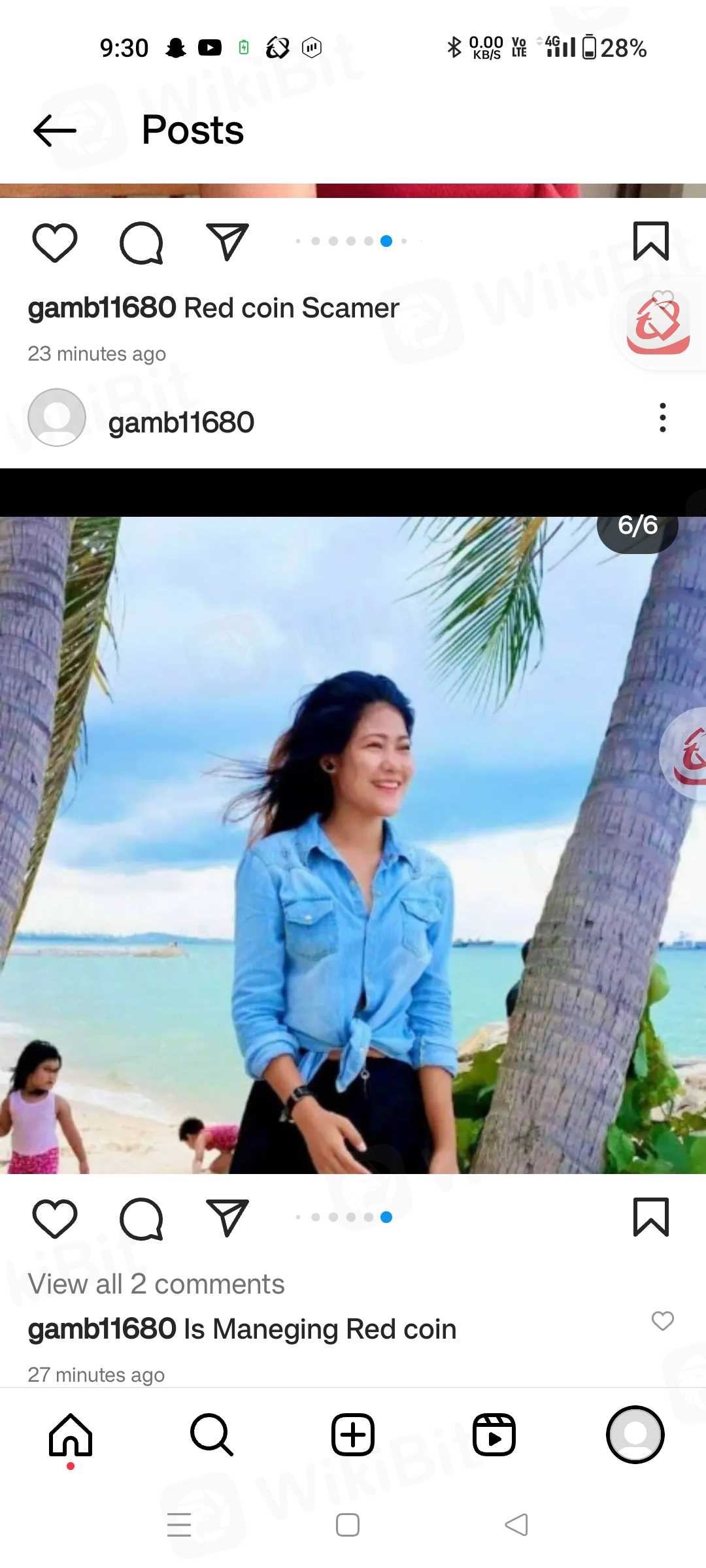706x1568 pixels.
Task: Share the "Red coin Scamer" post
Action: tap(227, 242)
